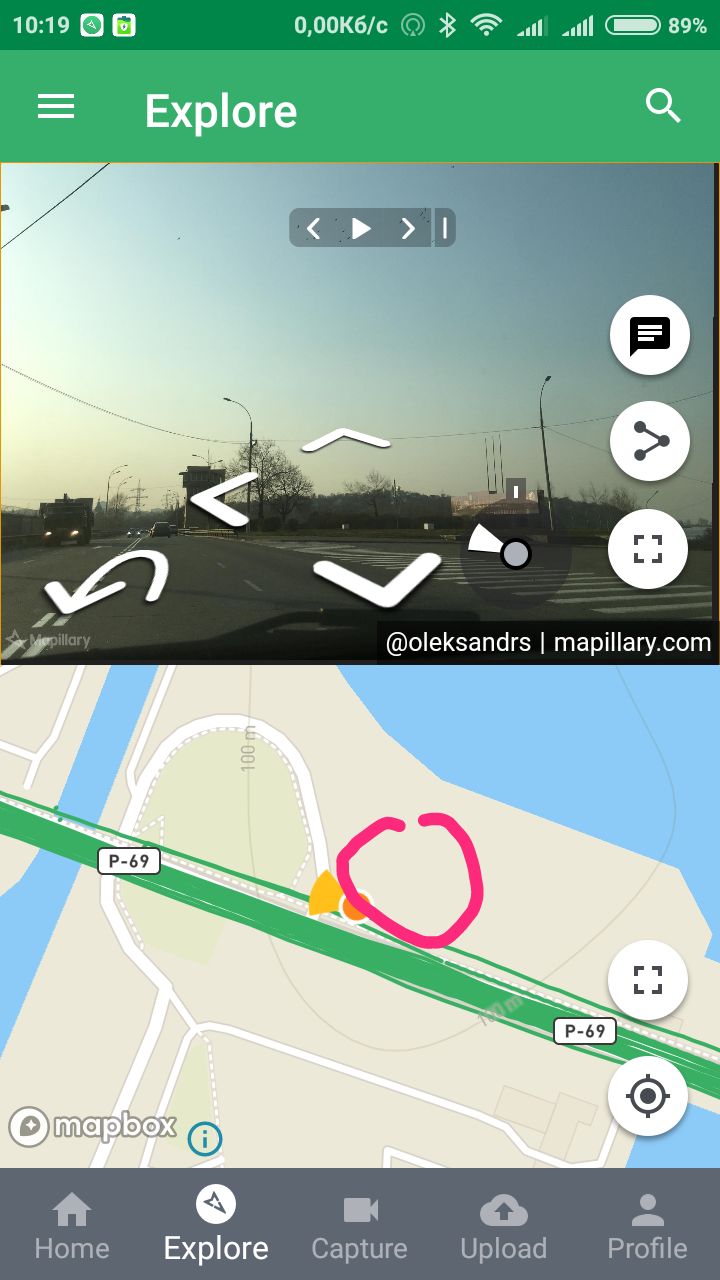Go to next image in sequence

point(407,229)
